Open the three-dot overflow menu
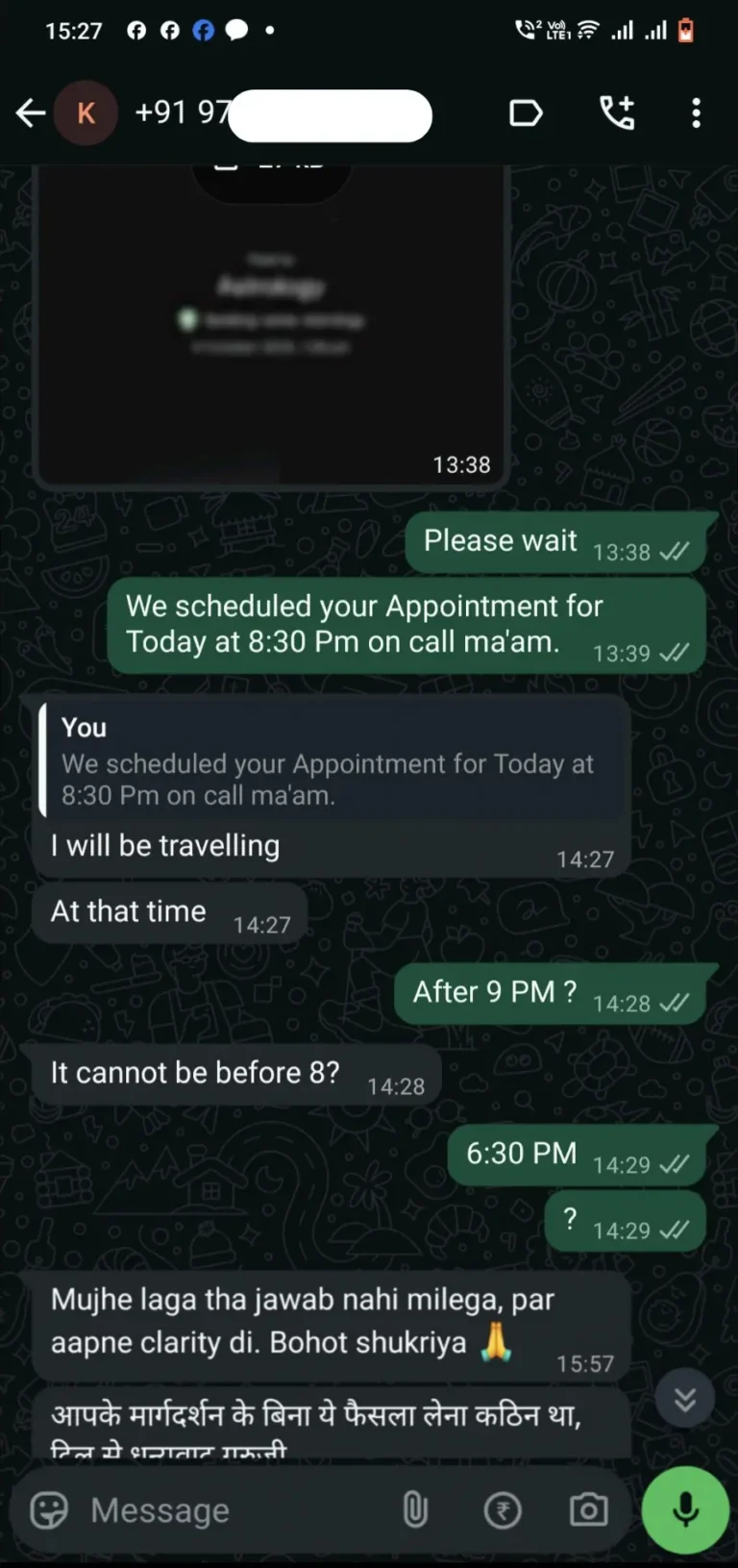The image size is (738, 1568). pos(696,113)
